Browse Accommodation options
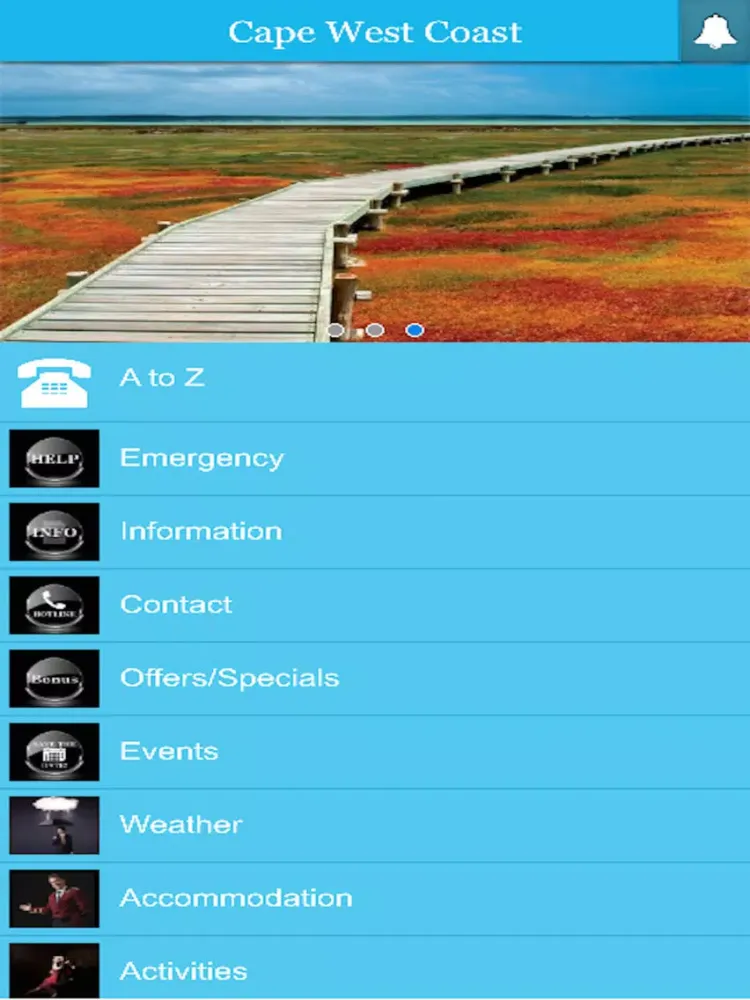The image size is (750, 1000). pyautogui.click(x=375, y=898)
